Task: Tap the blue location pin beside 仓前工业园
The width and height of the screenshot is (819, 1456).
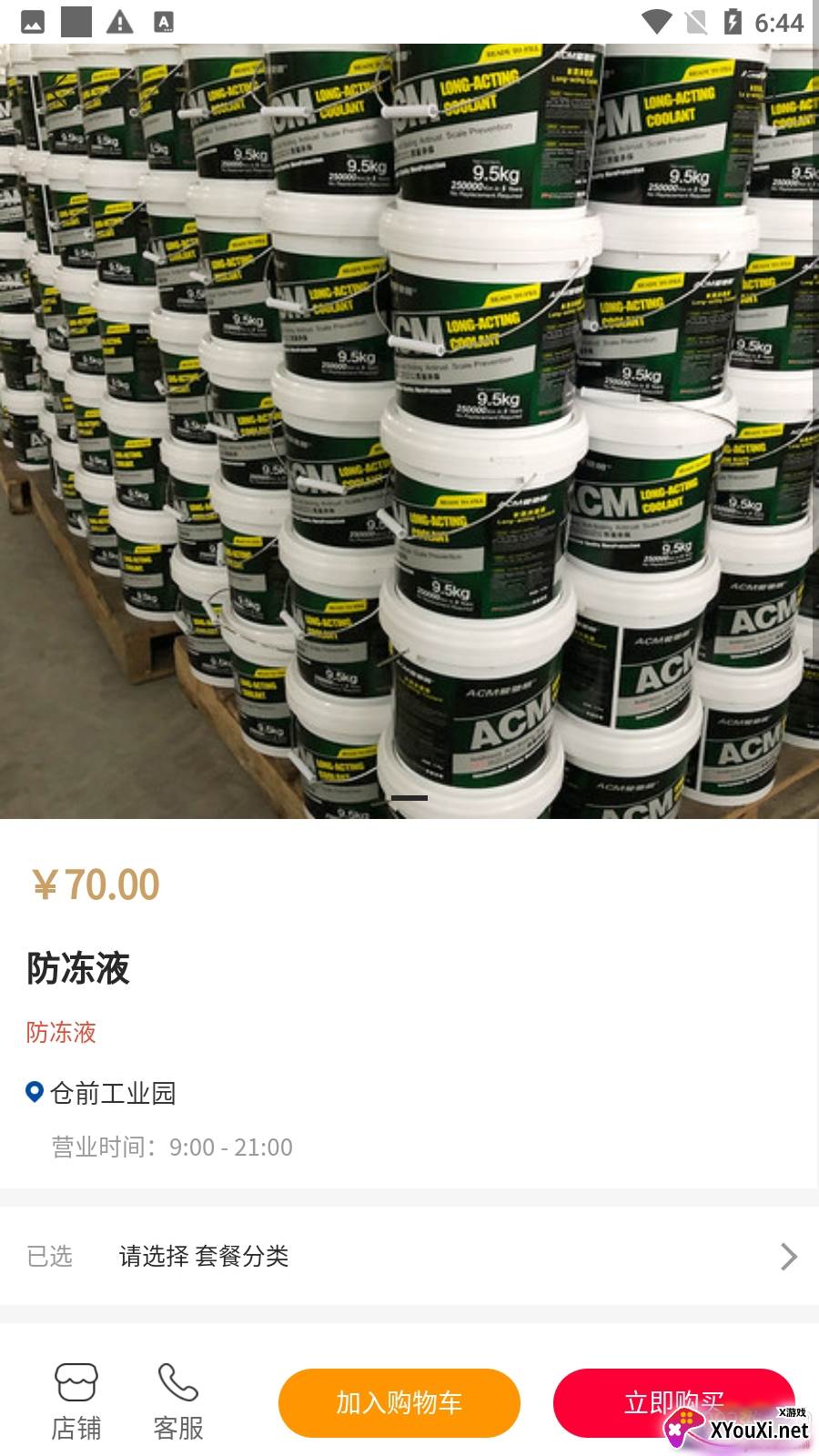Action: click(34, 1091)
